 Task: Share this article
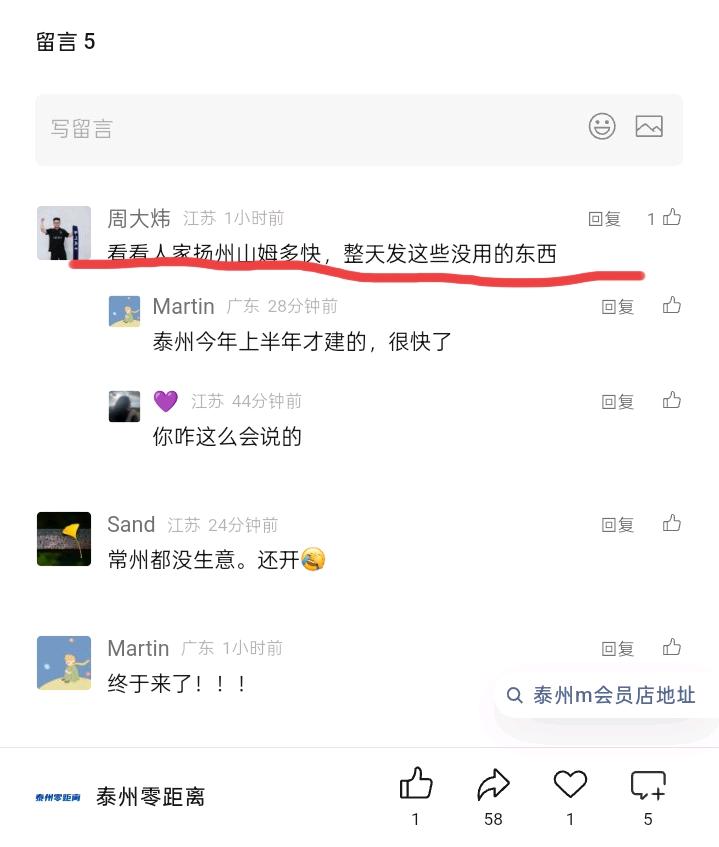tap(493, 786)
